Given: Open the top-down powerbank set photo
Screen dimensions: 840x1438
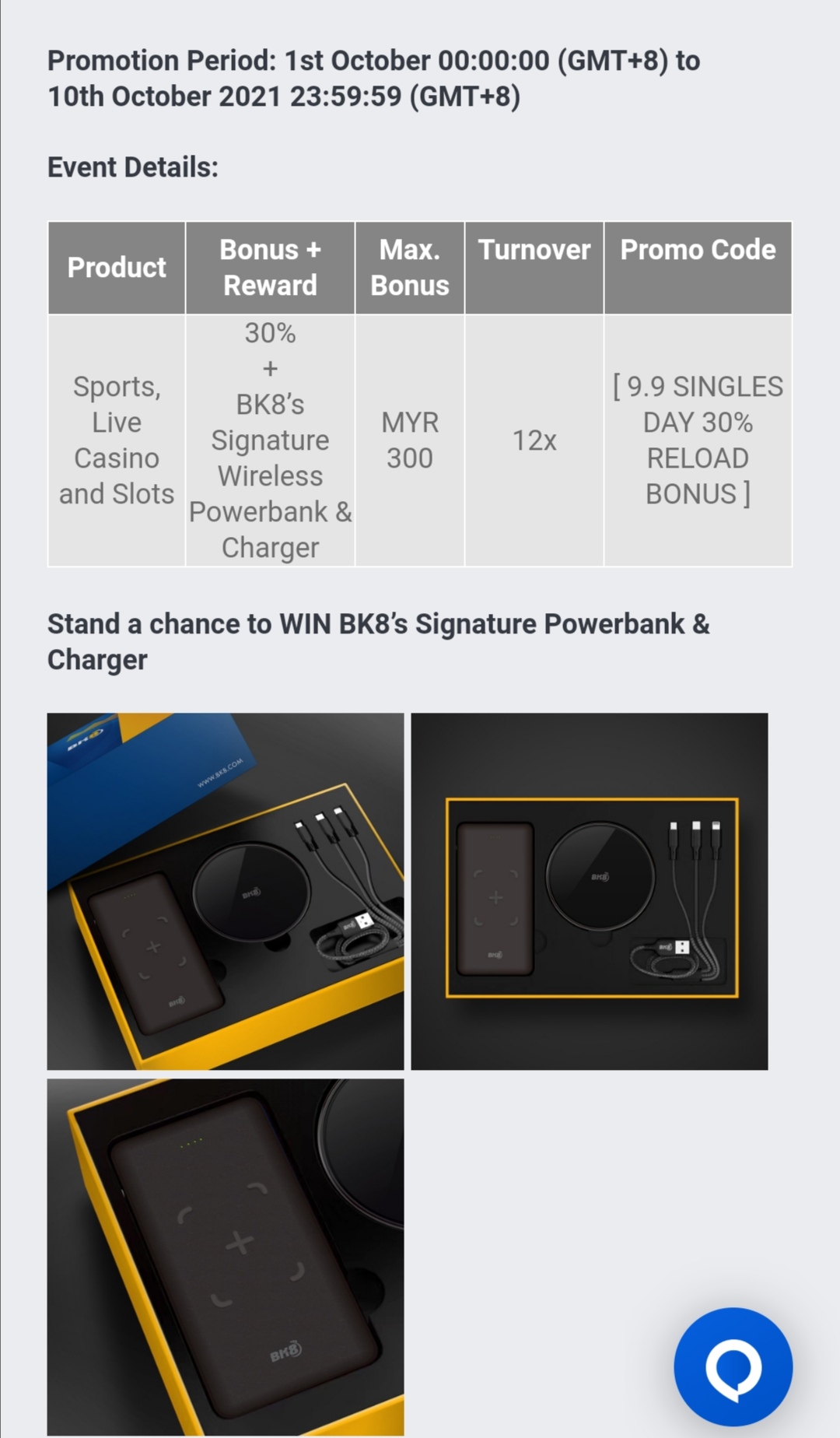Looking at the screenshot, I should (589, 891).
